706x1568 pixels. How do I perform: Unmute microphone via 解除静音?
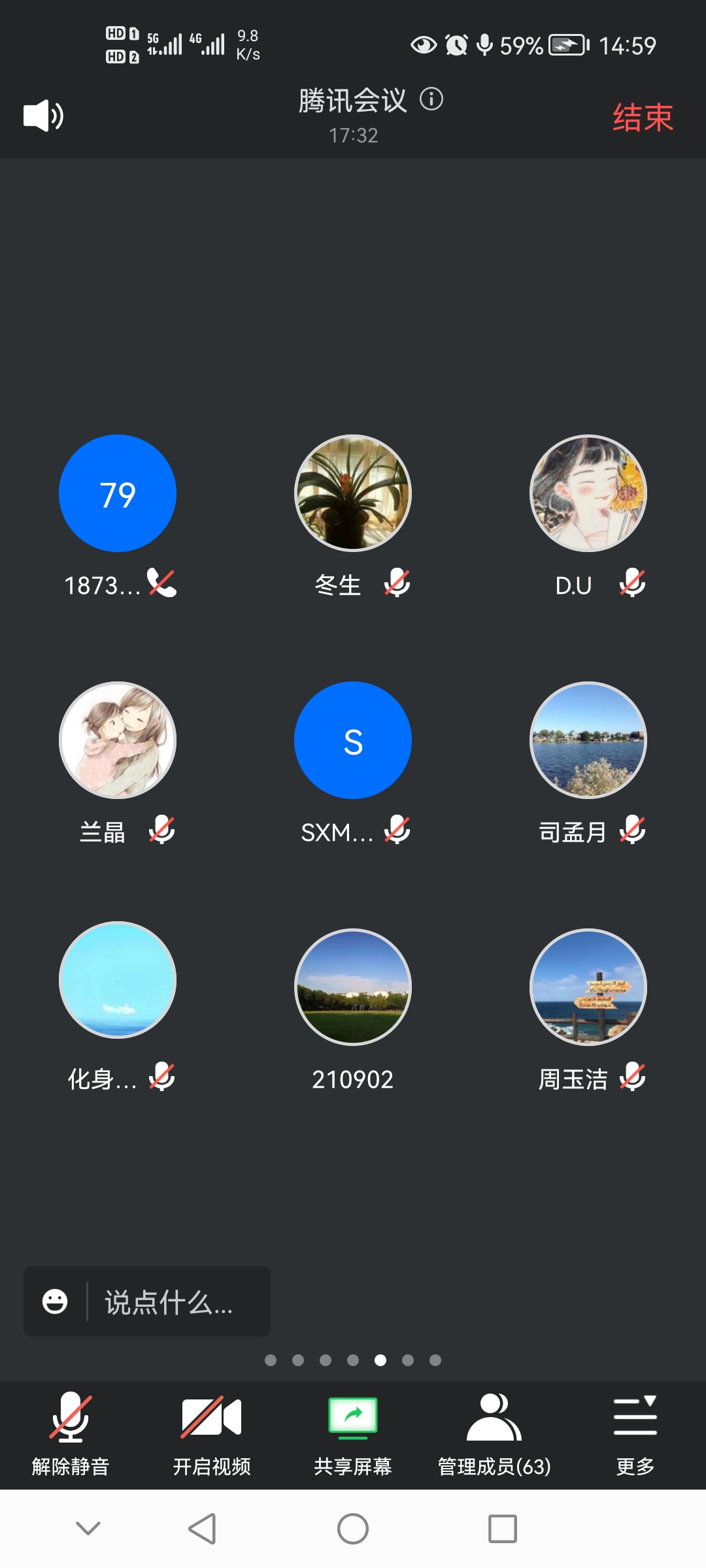coord(71,1429)
